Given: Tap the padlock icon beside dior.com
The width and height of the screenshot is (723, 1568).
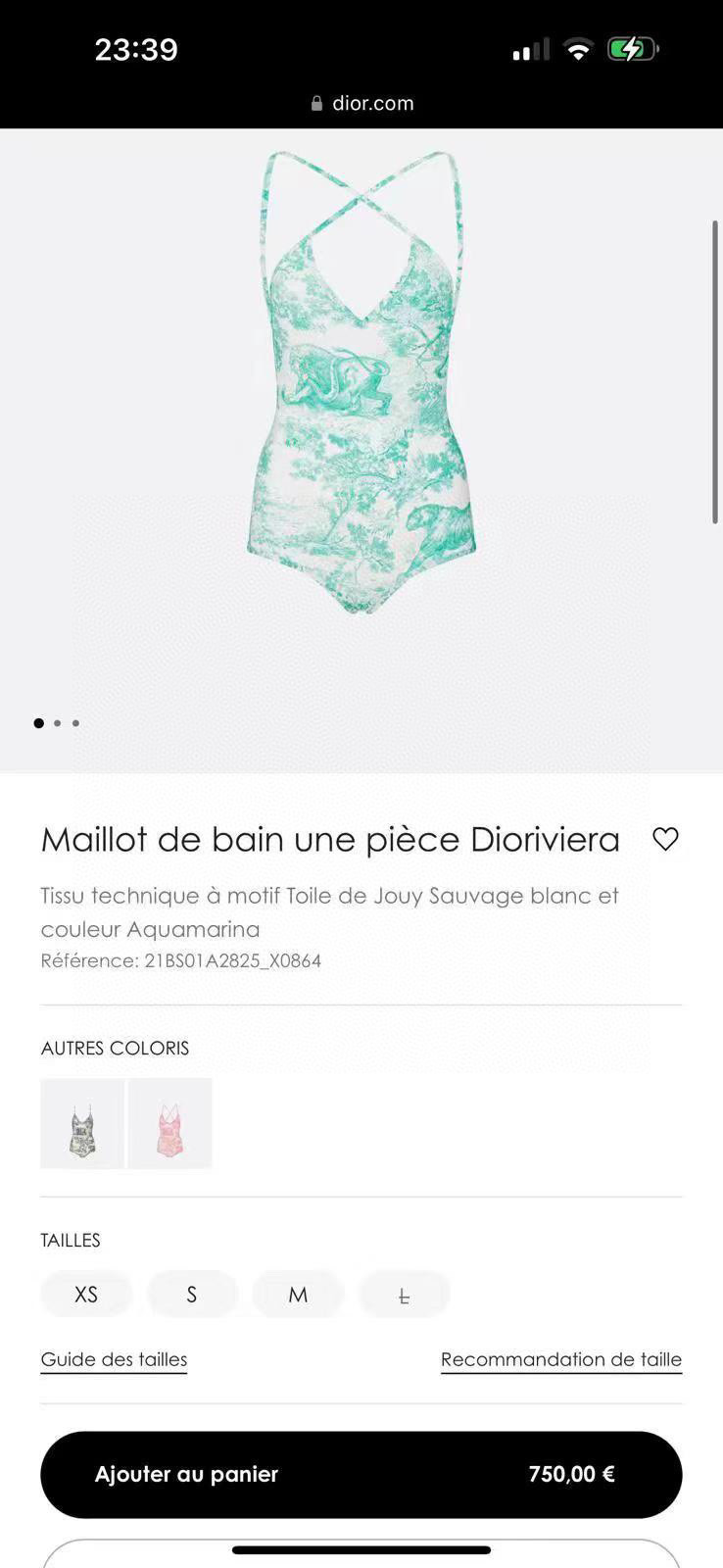Looking at the screenshot, I should pos(315,103).
